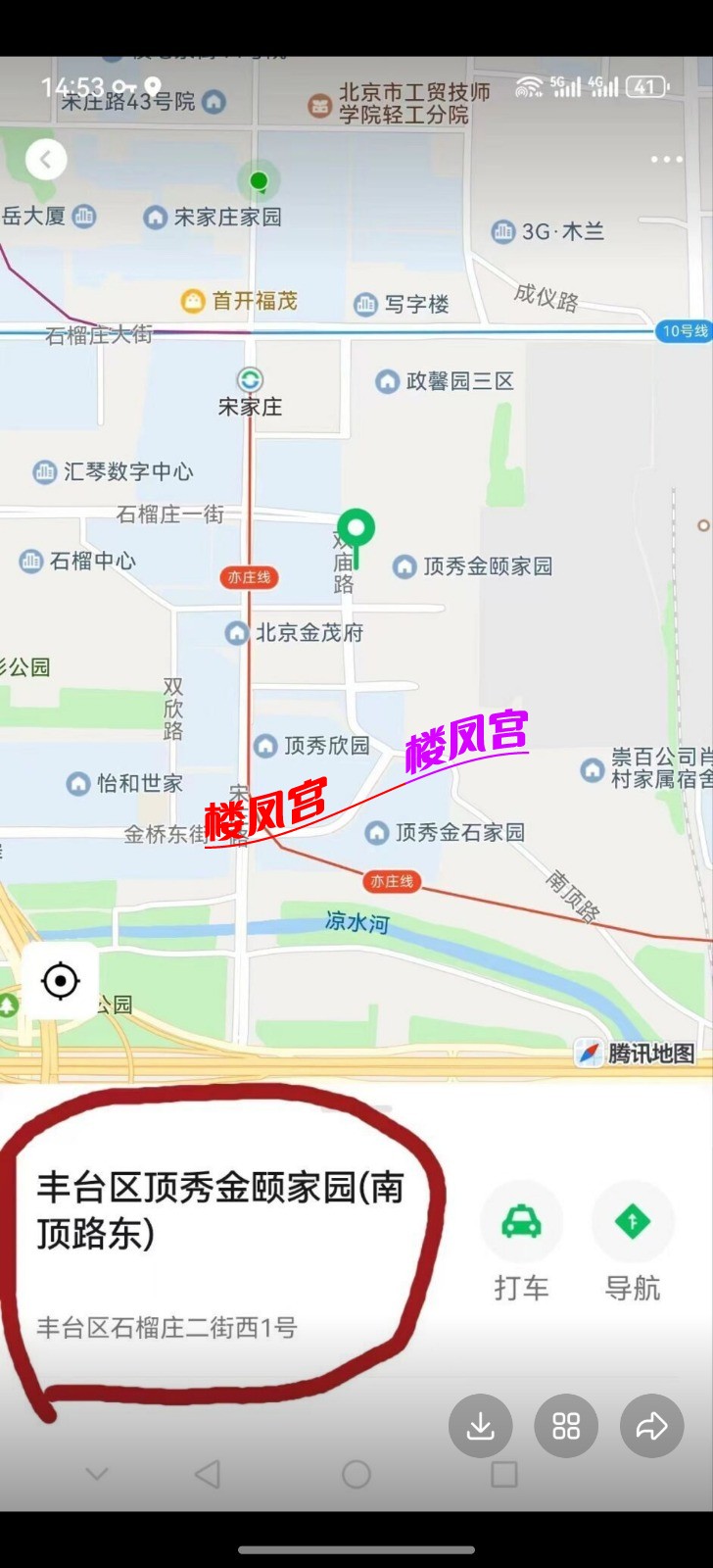The width and height of the screenshot is (713, 1568).
Task: Download this image to the phone
Action: tap(480, 1426)
